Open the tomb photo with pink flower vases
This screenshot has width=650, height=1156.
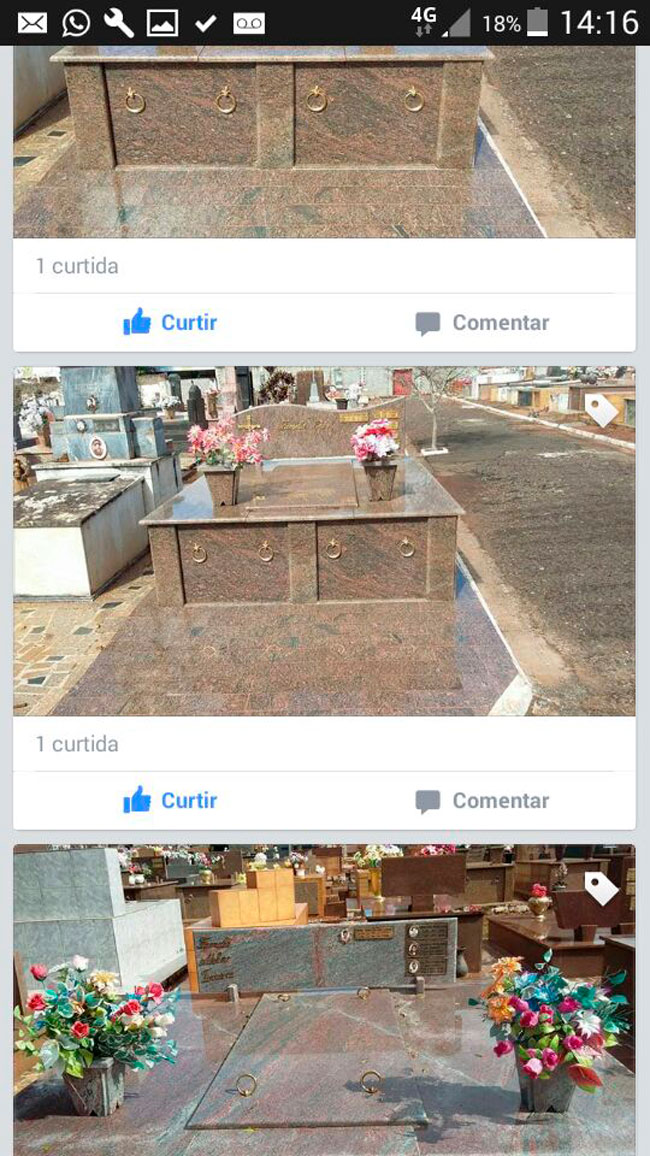(x=324, y=540)
